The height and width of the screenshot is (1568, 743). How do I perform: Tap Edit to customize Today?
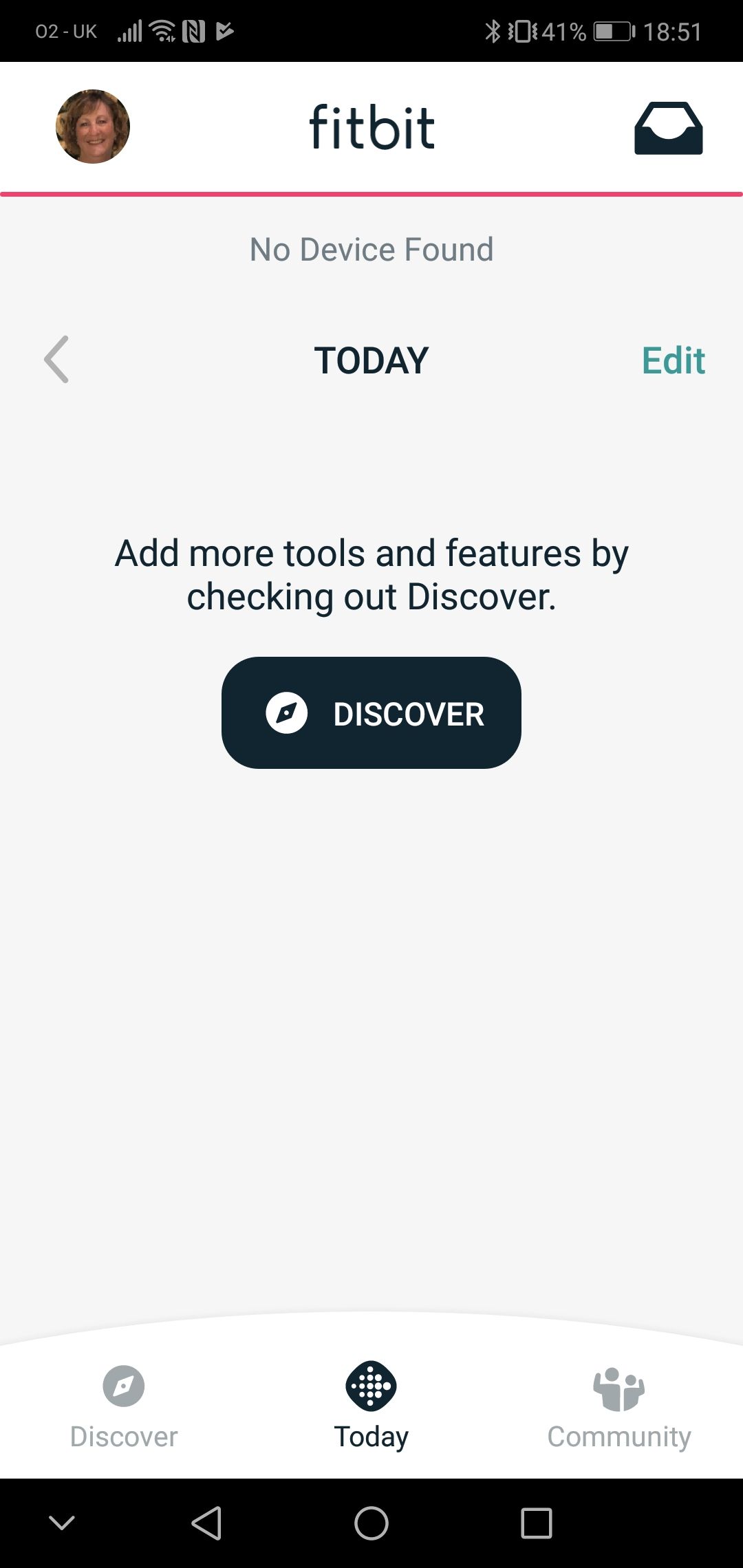(673, 360)
